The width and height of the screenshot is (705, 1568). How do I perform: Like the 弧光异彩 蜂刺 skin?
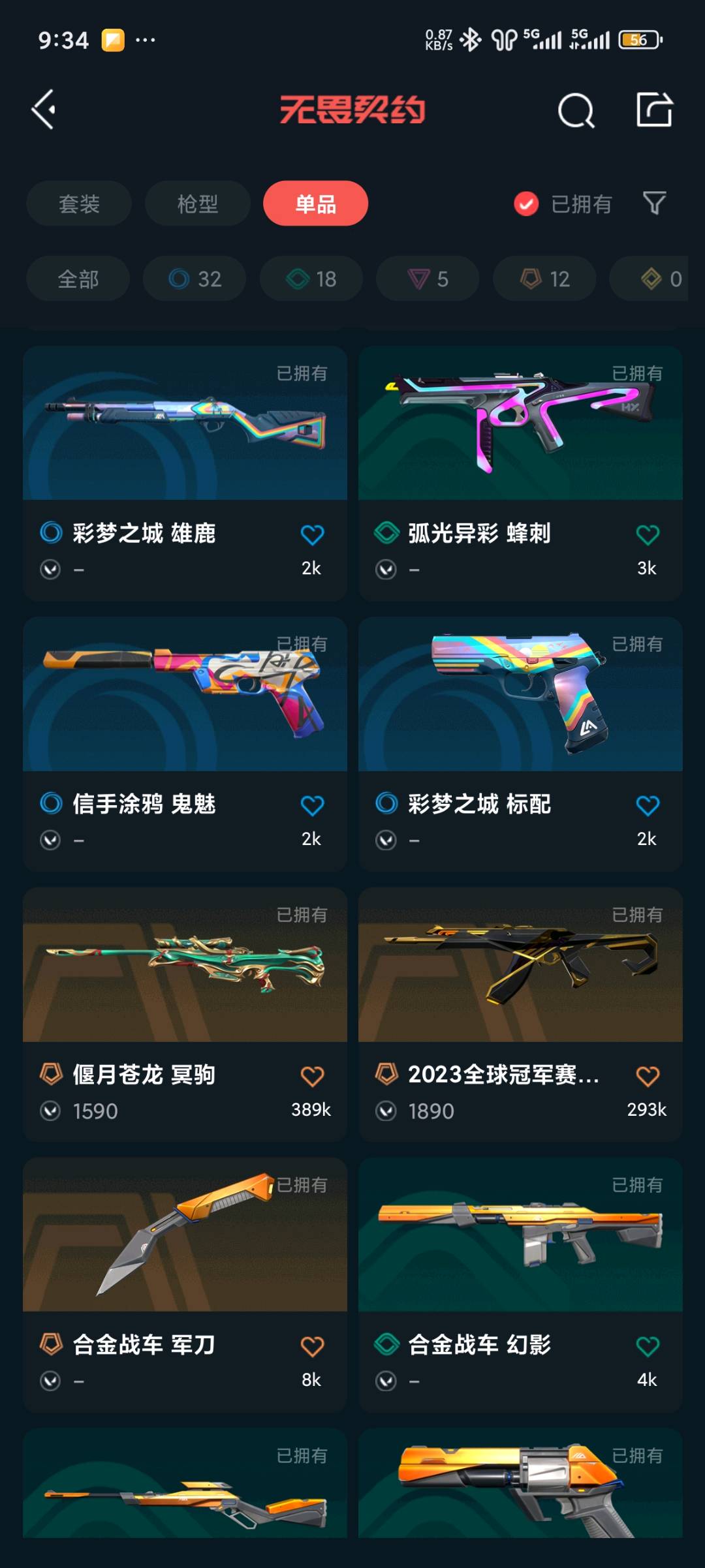click(x=647, y=535)
